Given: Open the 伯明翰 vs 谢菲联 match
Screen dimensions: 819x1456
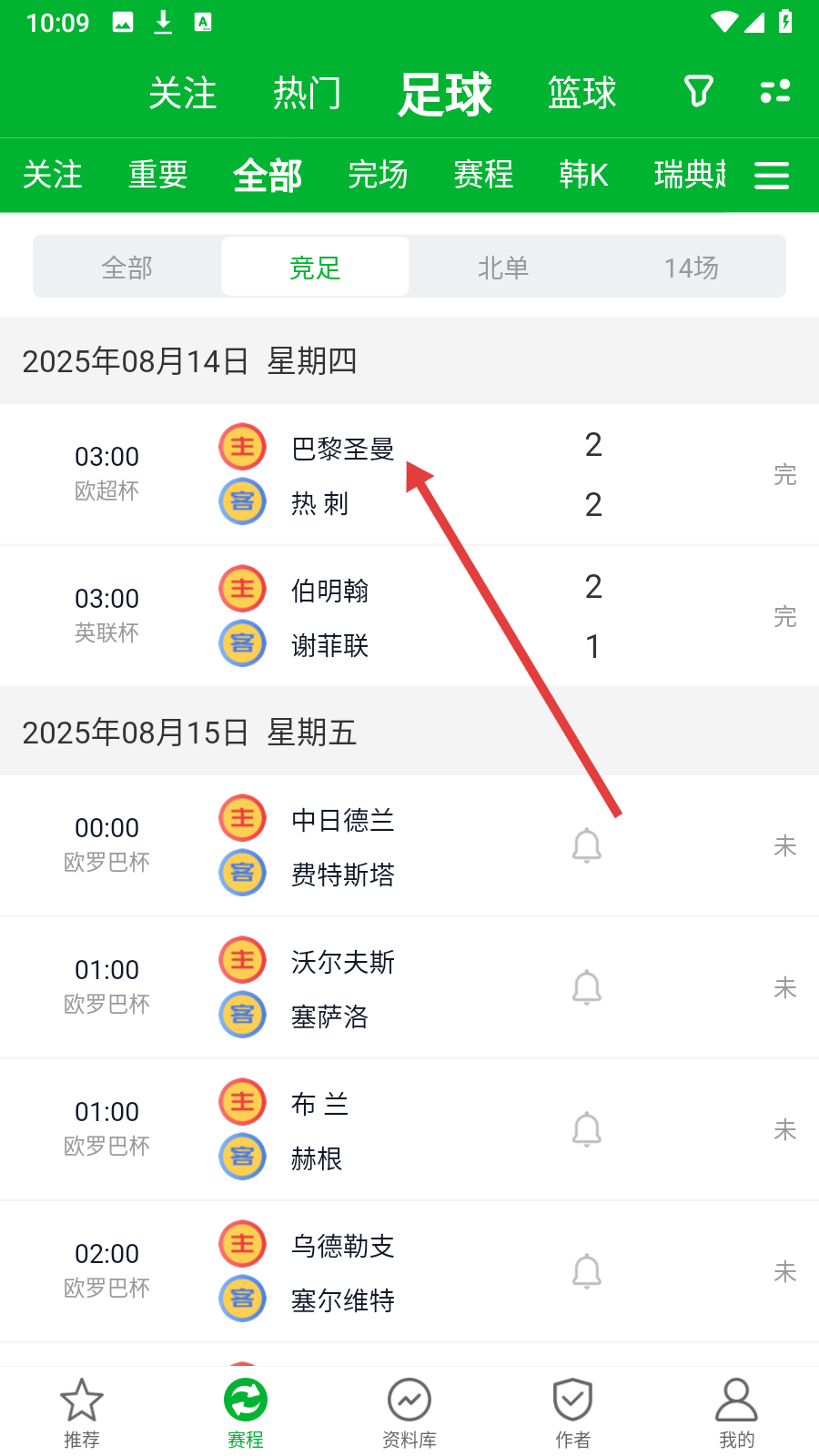Looking at the screenshot, I should tap(409, 616).
